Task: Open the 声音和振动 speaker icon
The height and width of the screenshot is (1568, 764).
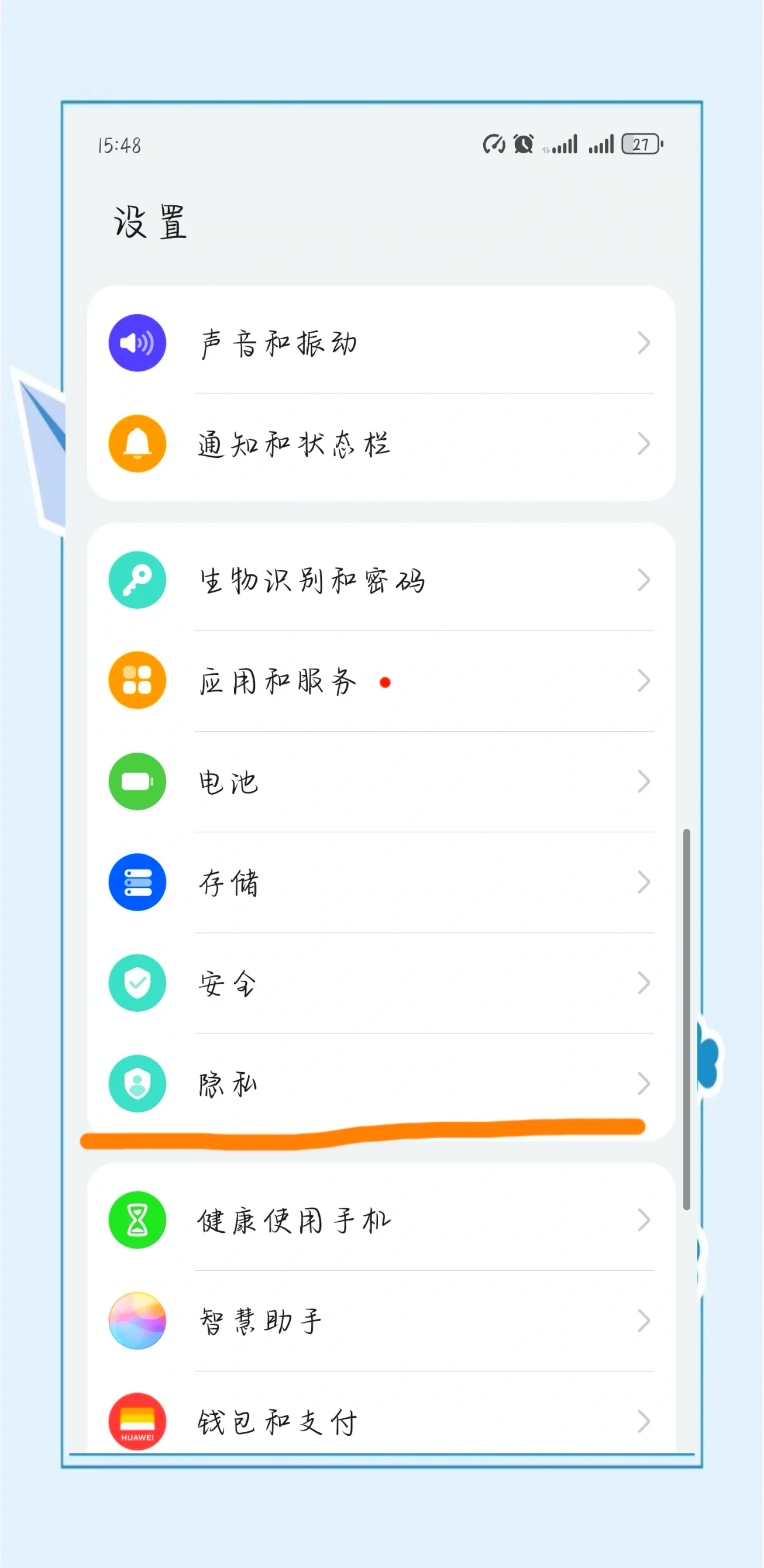Action: (x=137, y=343)
